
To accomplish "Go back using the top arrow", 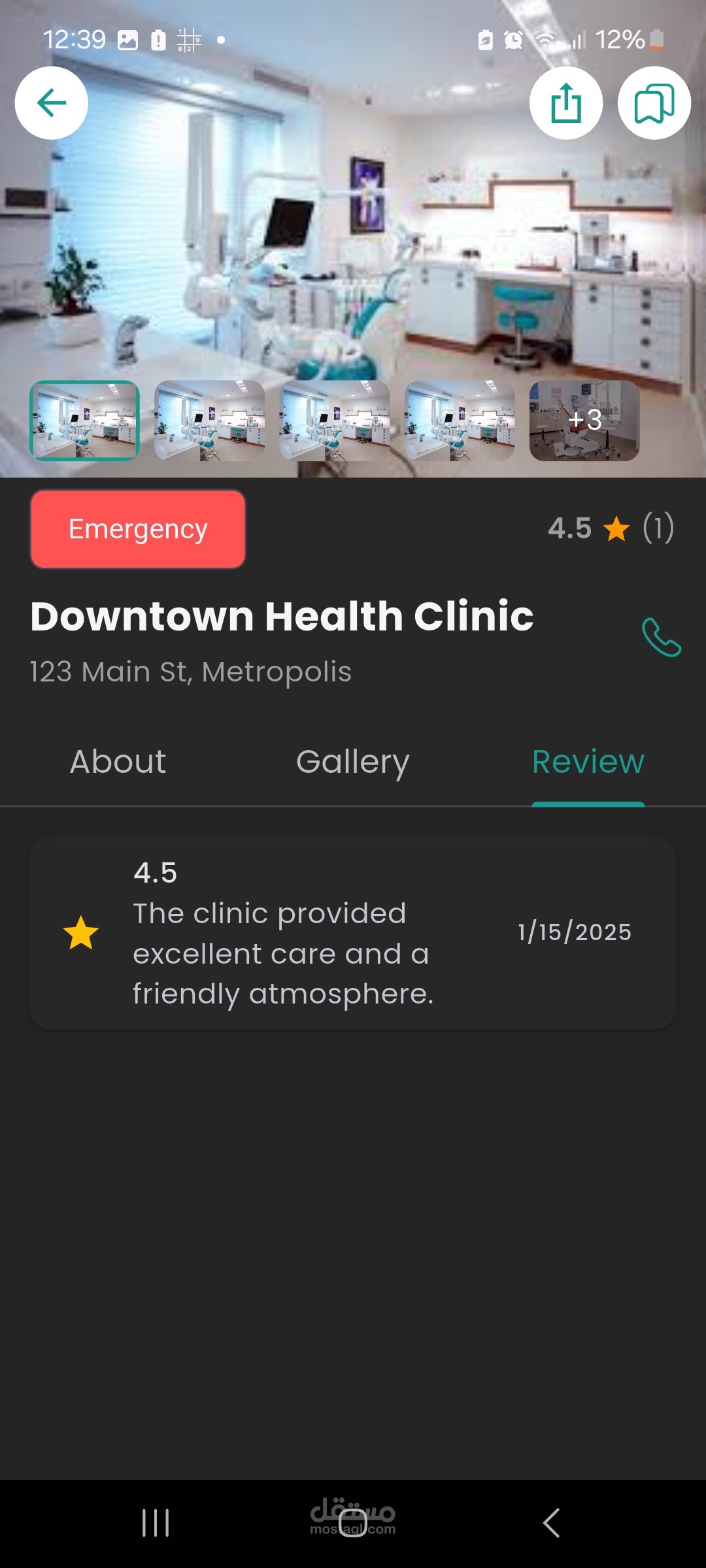I will [x=52, y=103].
